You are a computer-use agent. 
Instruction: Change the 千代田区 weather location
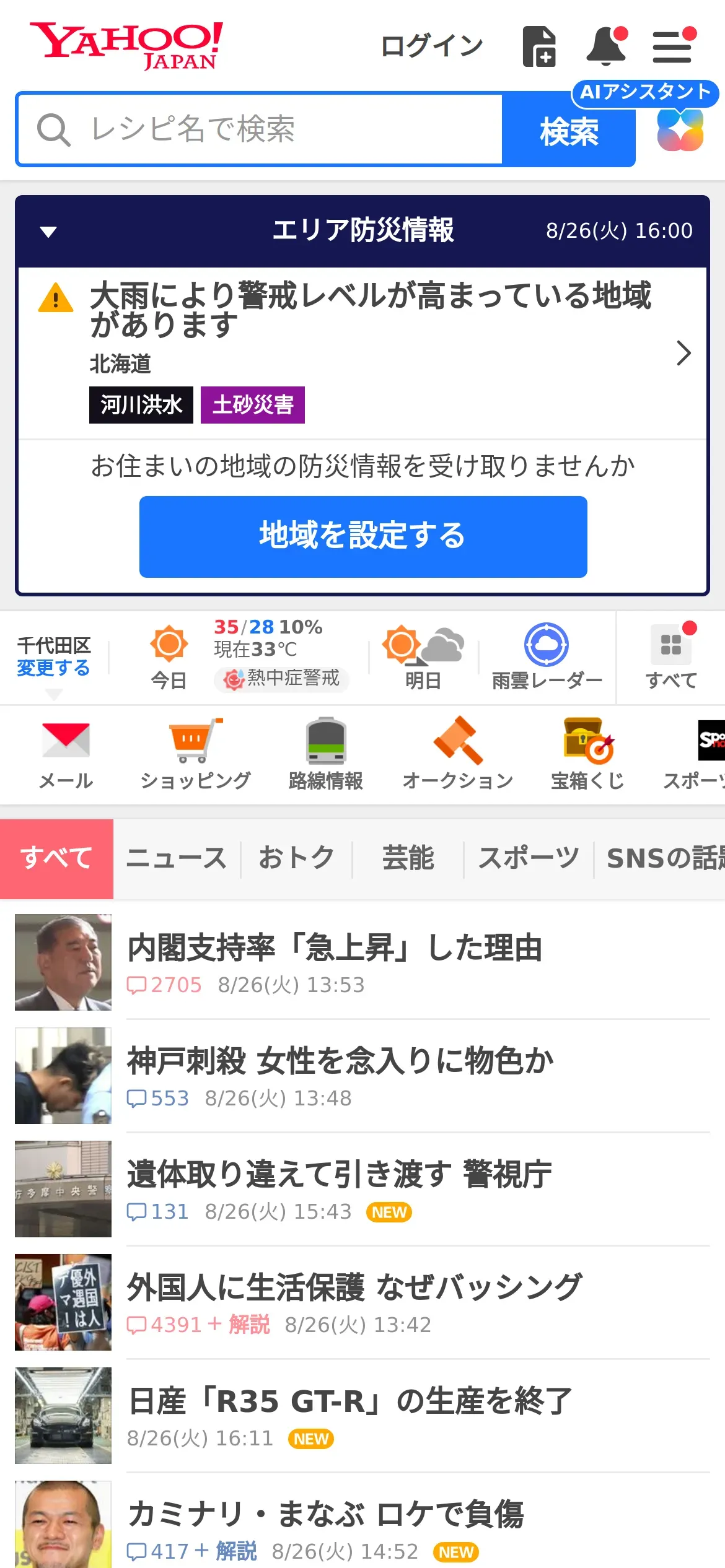coord(53,668)
